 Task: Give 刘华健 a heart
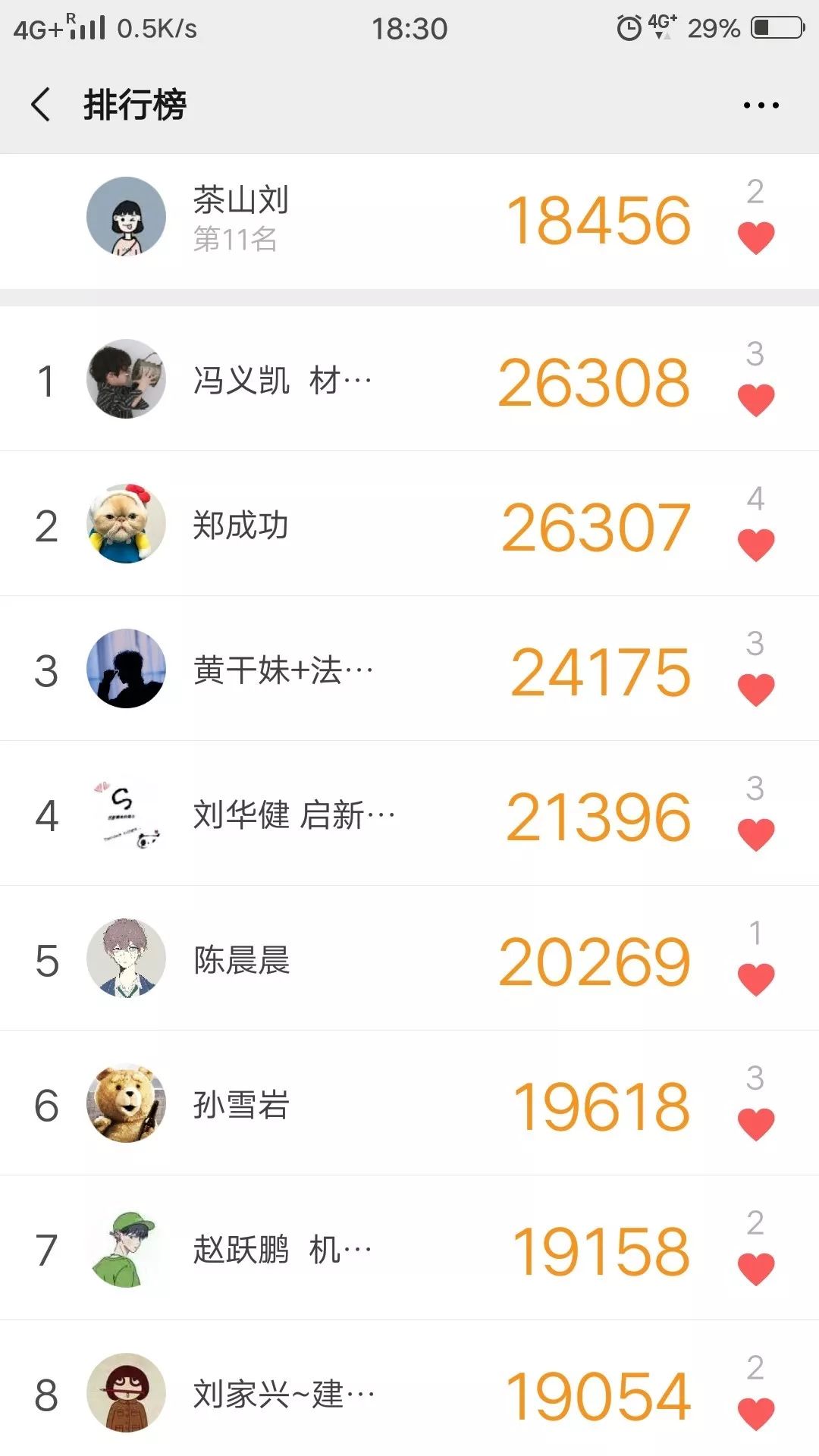pos(755,834)
